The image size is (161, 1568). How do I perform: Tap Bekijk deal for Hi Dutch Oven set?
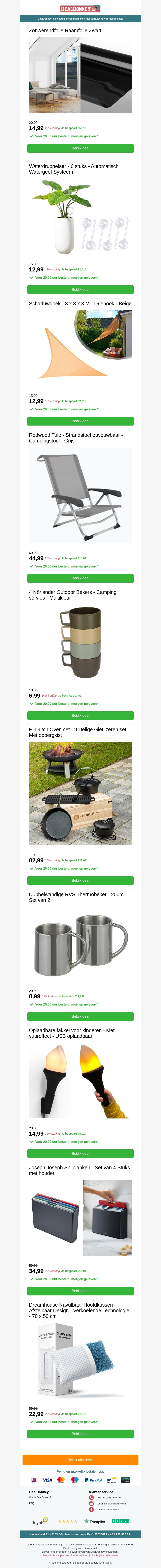[x=80, y=881]
